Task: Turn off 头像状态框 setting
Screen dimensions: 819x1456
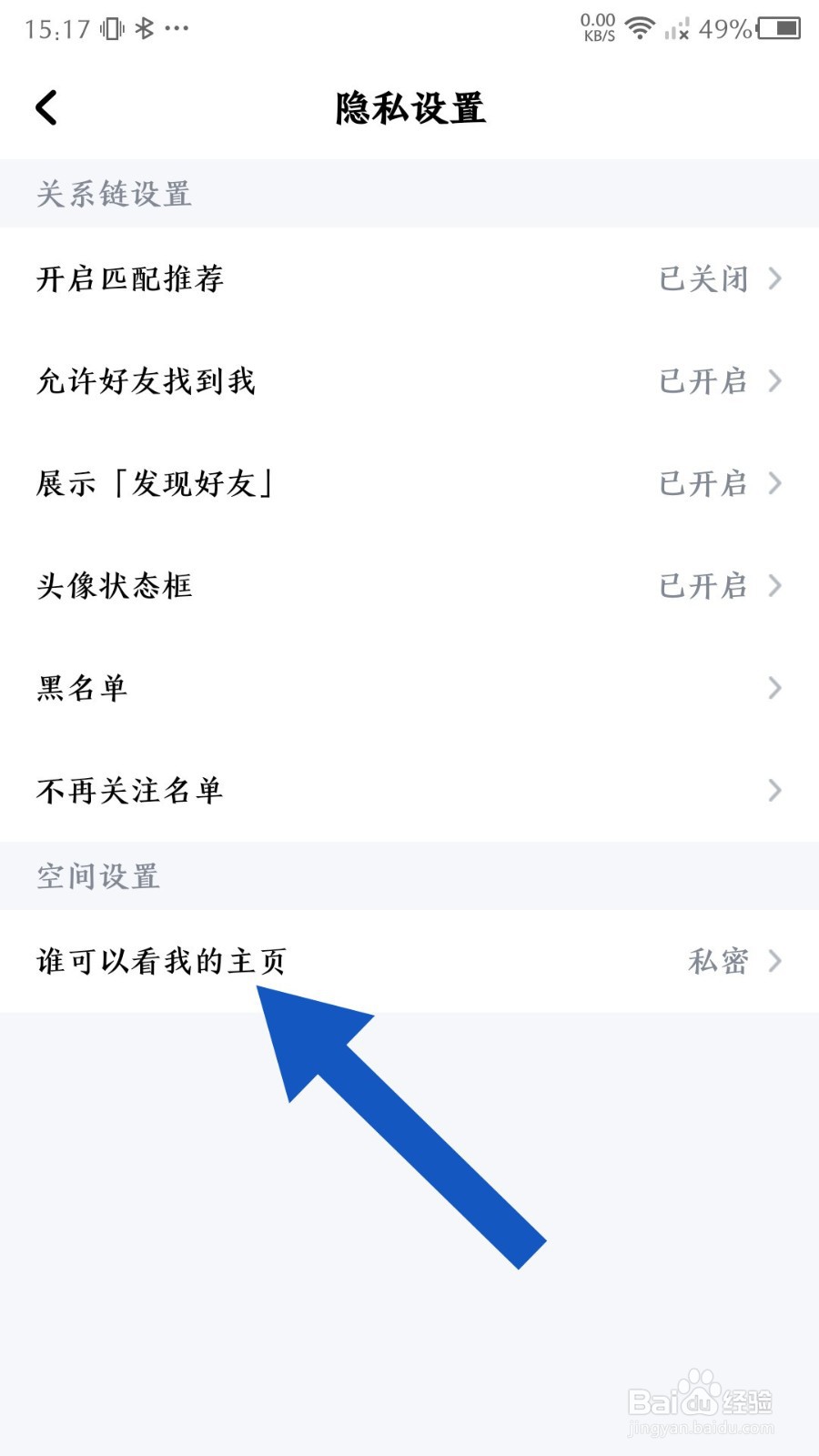Action: (x=409, y=586)
